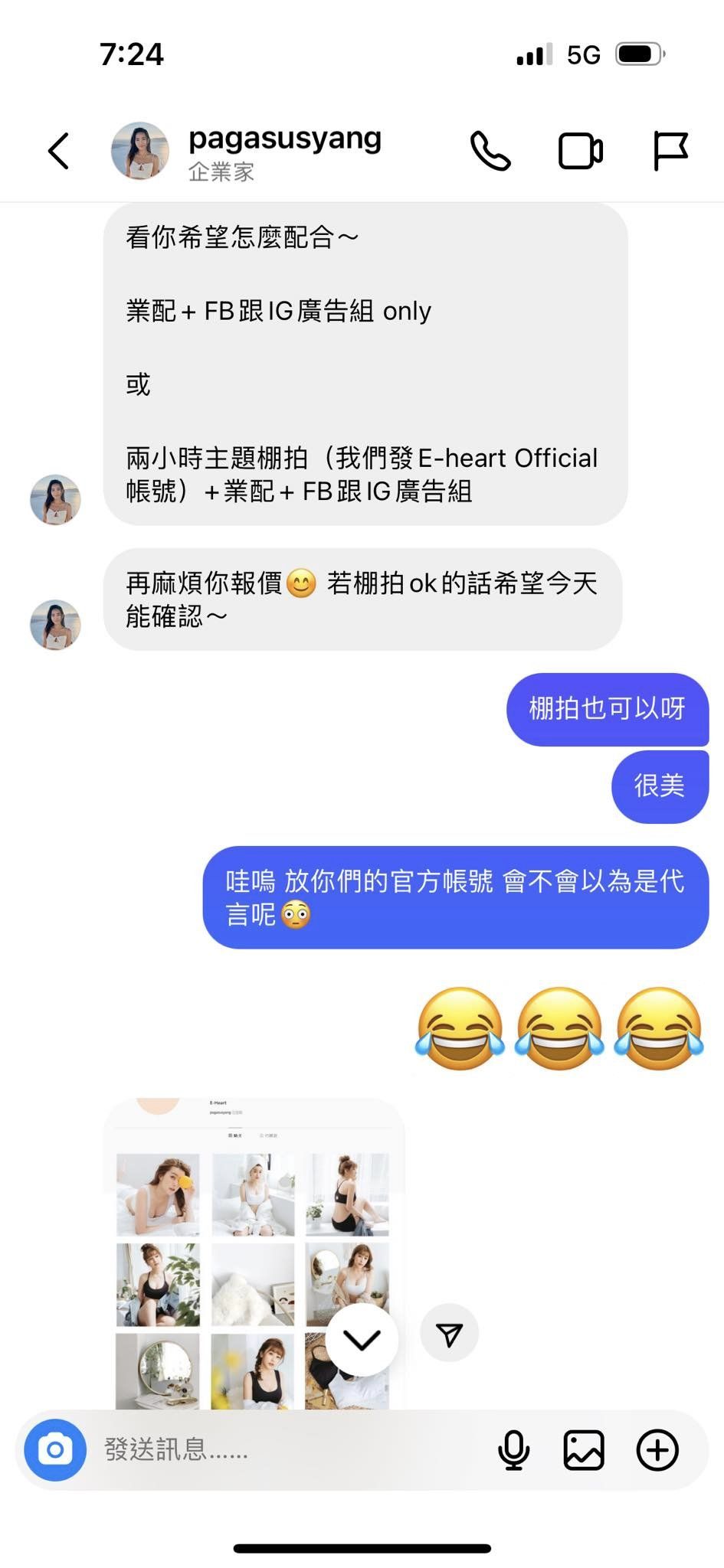724x1568 pixels.
Task: Record a voice message with the microphone
Action: [513, 1449]
